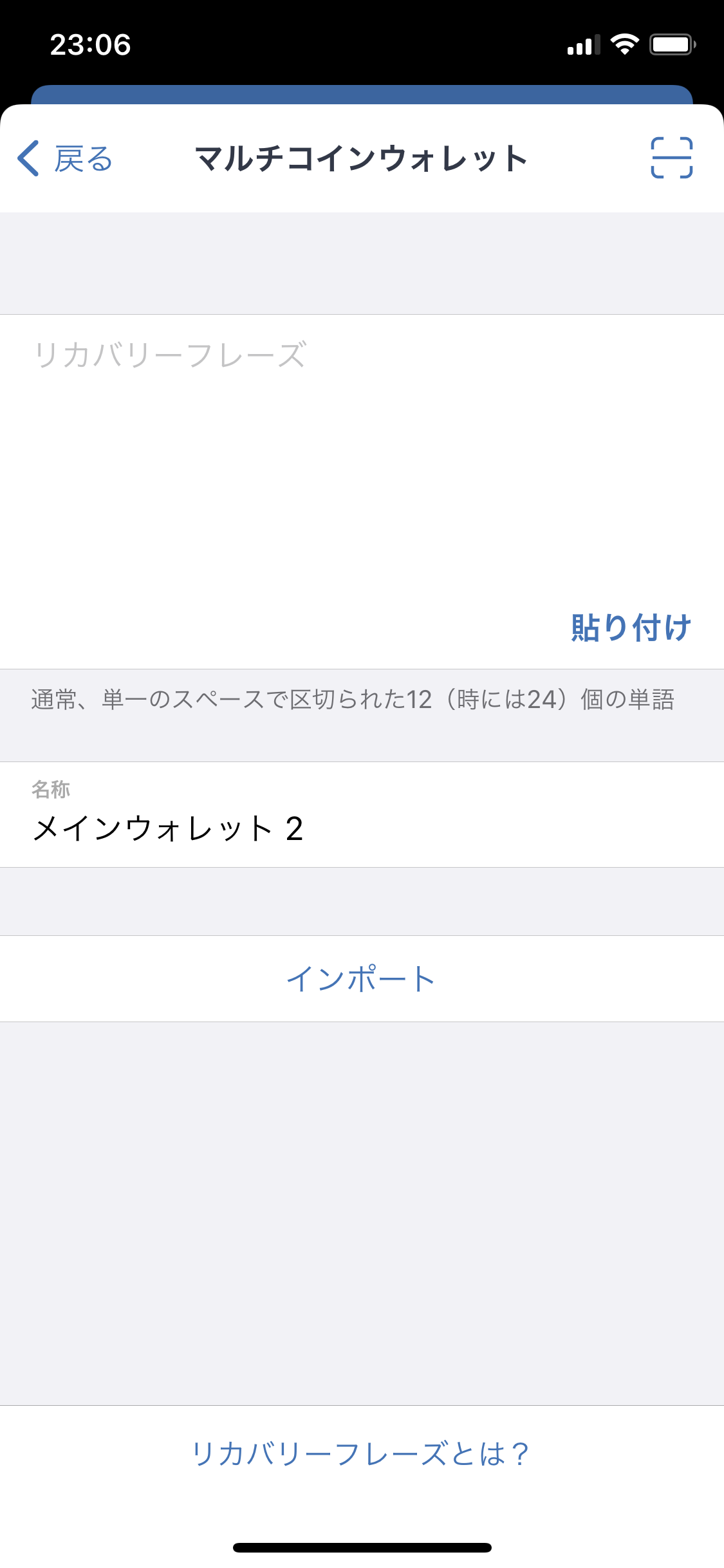Tap 貼り付け to paste the phrase

click(x=631, y=628)
